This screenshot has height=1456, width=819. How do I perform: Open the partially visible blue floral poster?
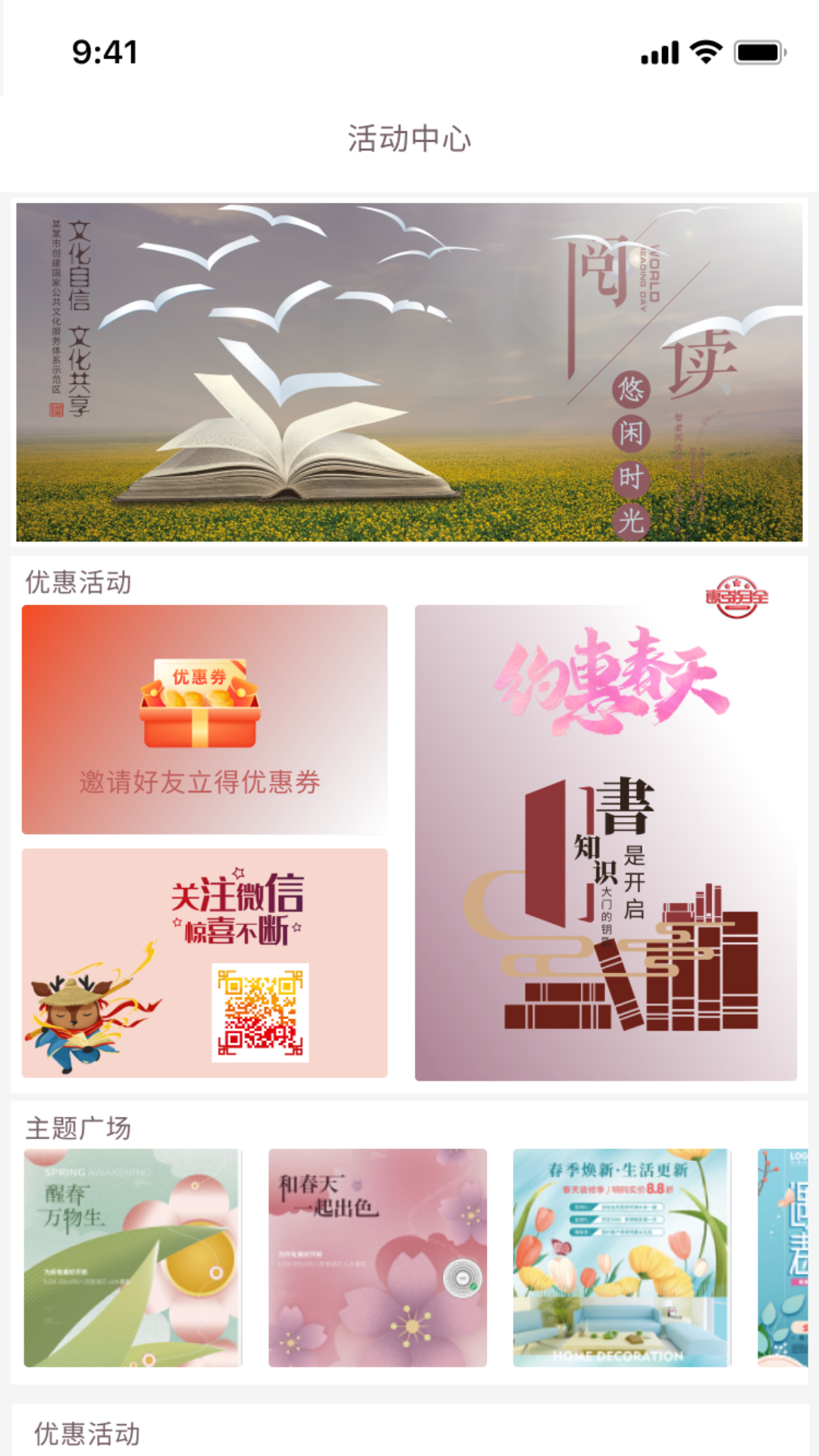point(783,1257)
